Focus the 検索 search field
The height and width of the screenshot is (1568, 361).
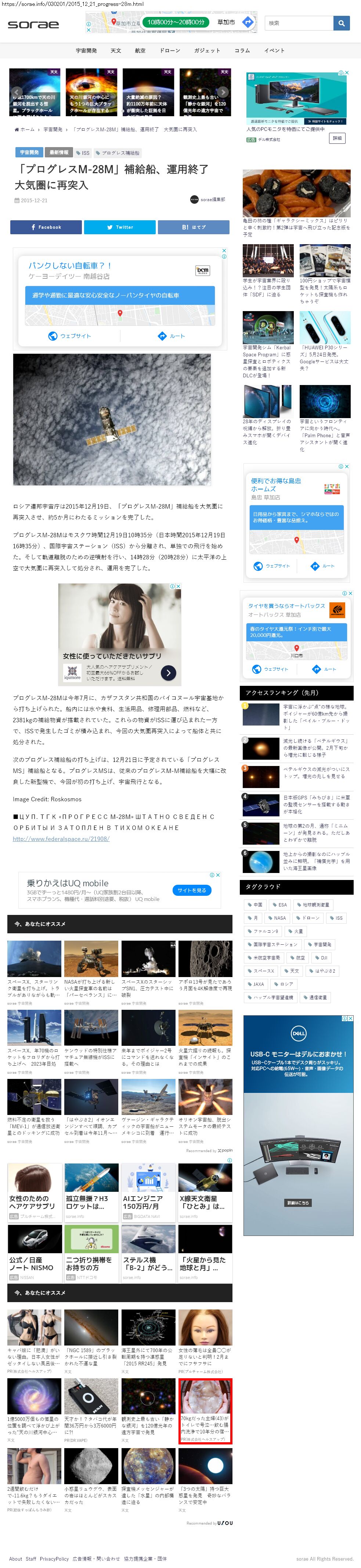click(x=299, y=23)
